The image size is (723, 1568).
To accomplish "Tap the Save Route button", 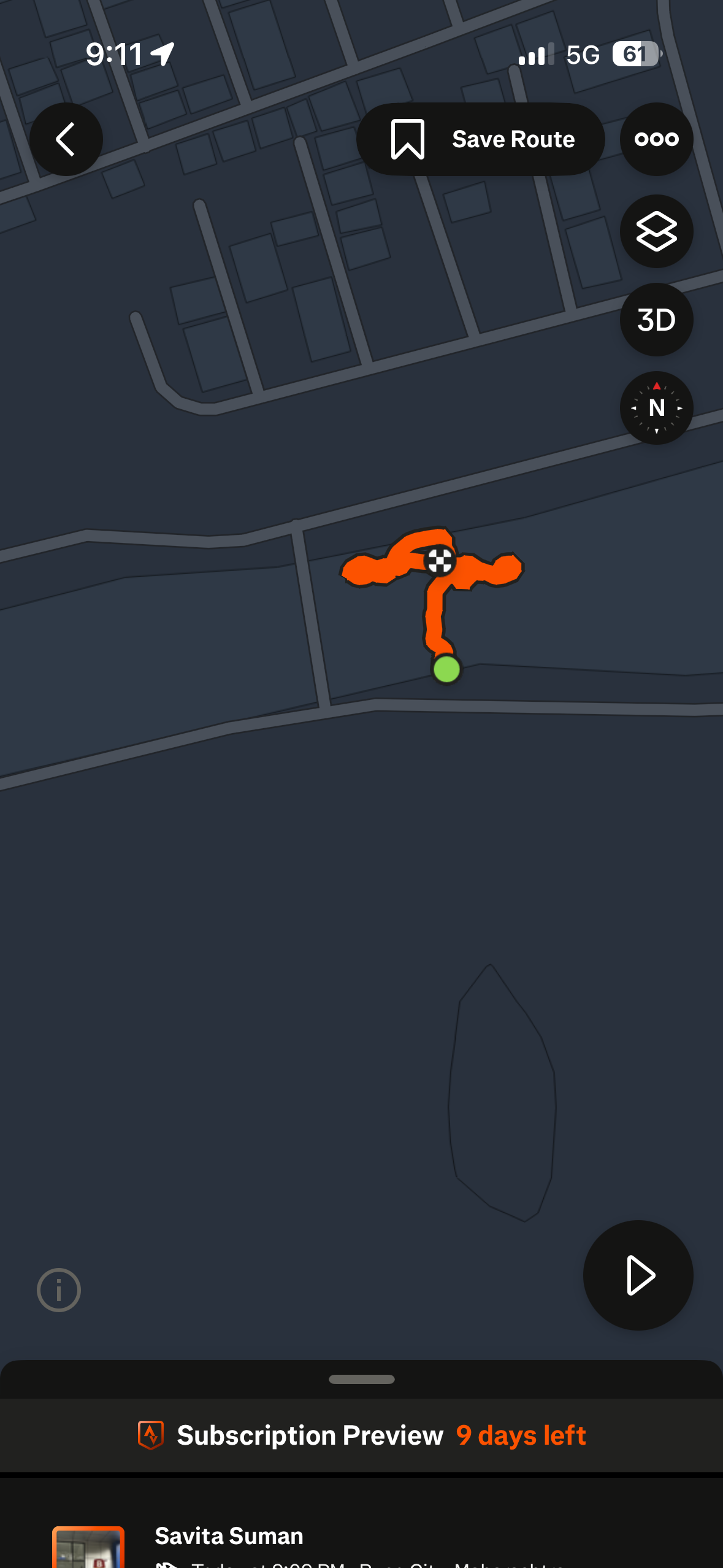I will coord(481,139).
